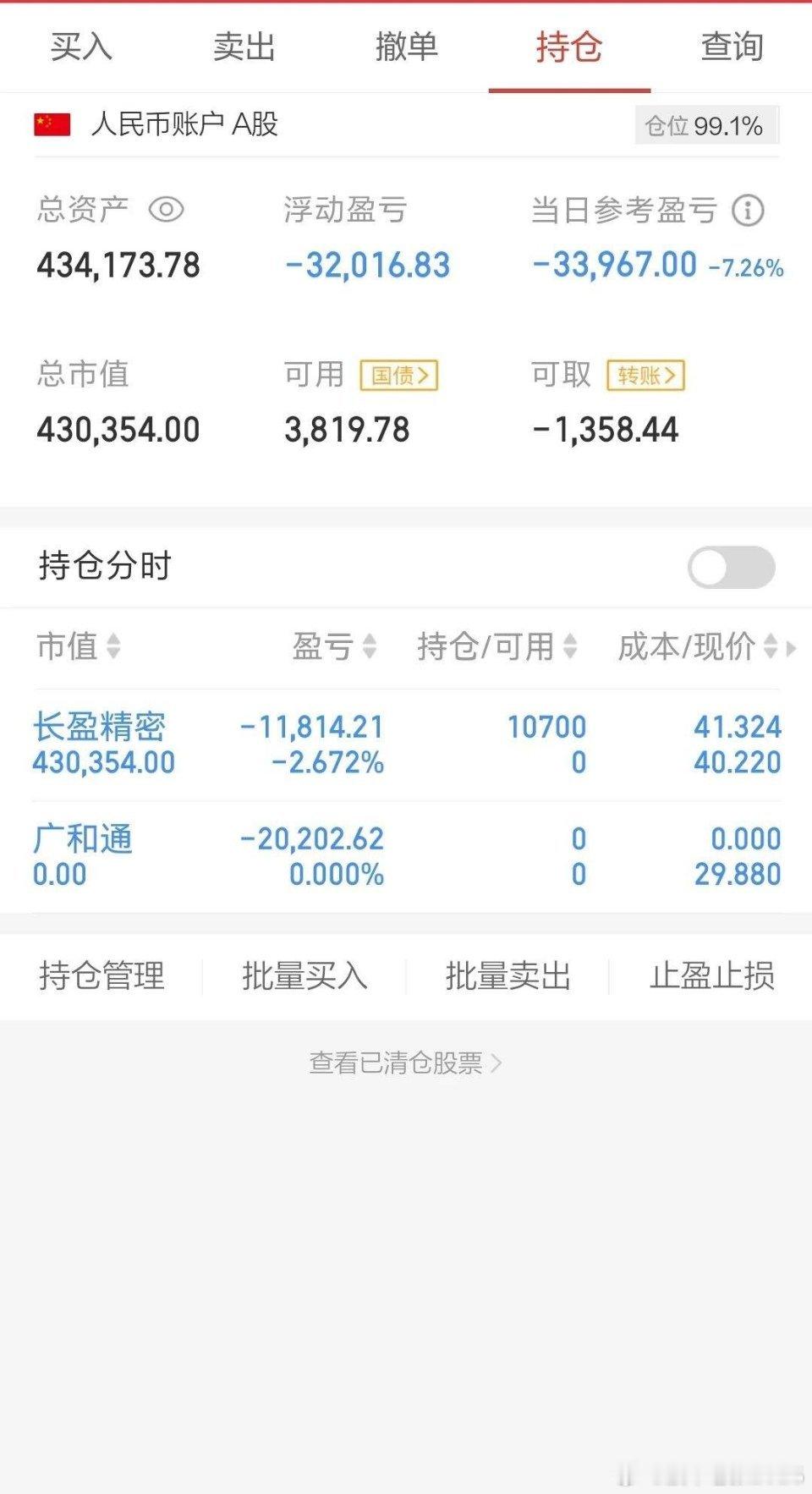Toggle sorting on the 市值 column
This screenshot has width=812, height=1494.
[112, 648]
